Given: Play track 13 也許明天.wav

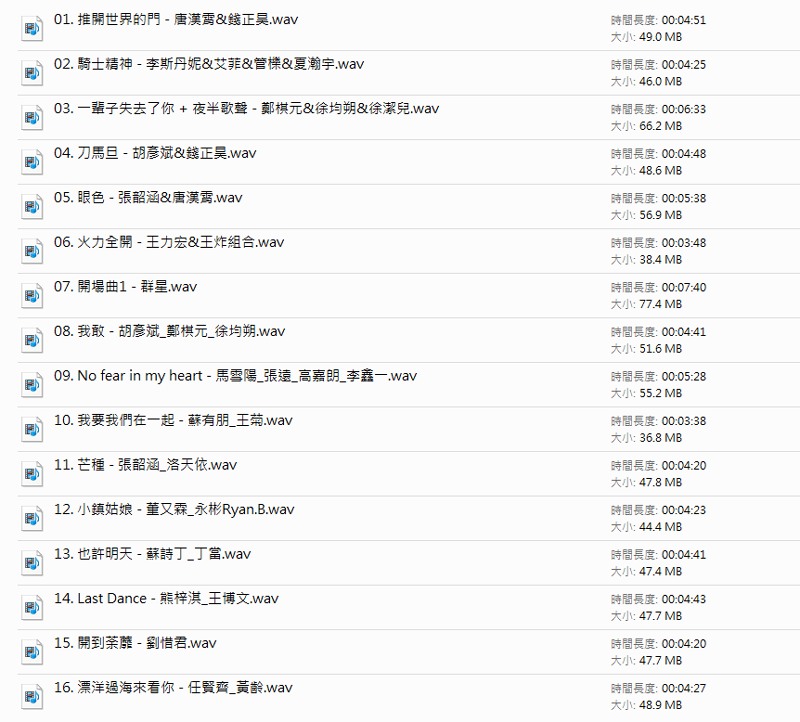Looking at the screenshot, I should (x=152, y=554).
